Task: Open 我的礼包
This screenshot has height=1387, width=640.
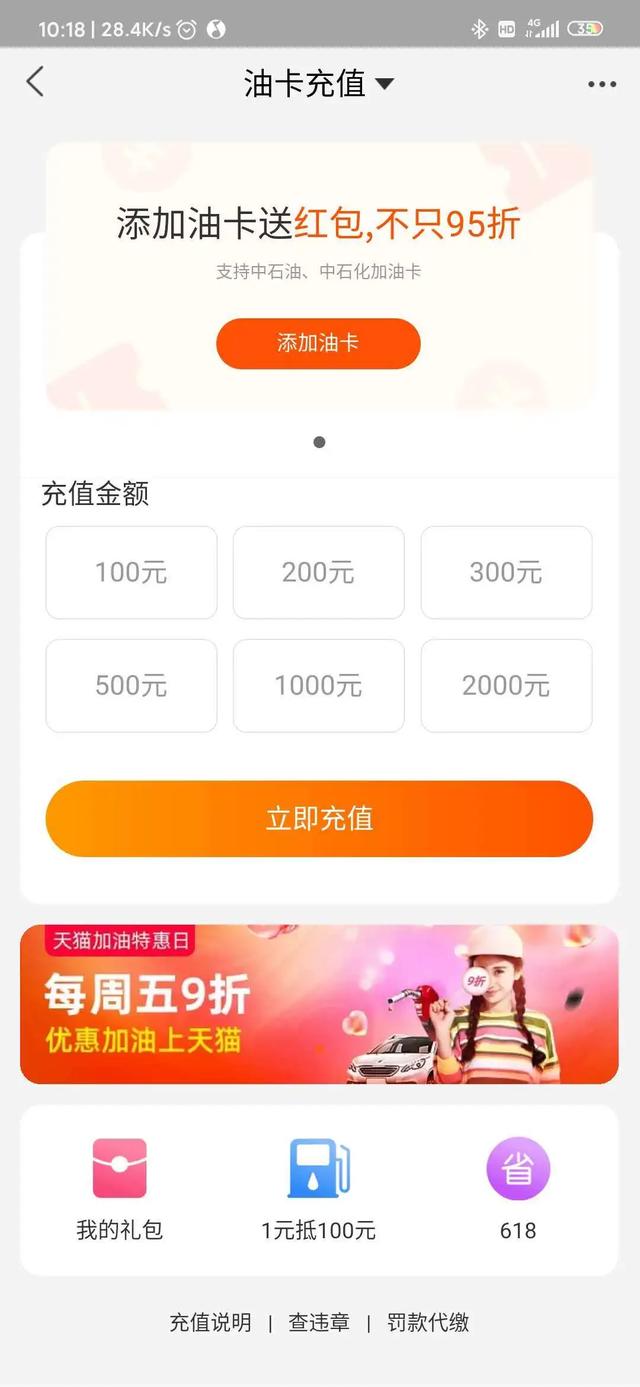Action: click(x=120, y=1188)
